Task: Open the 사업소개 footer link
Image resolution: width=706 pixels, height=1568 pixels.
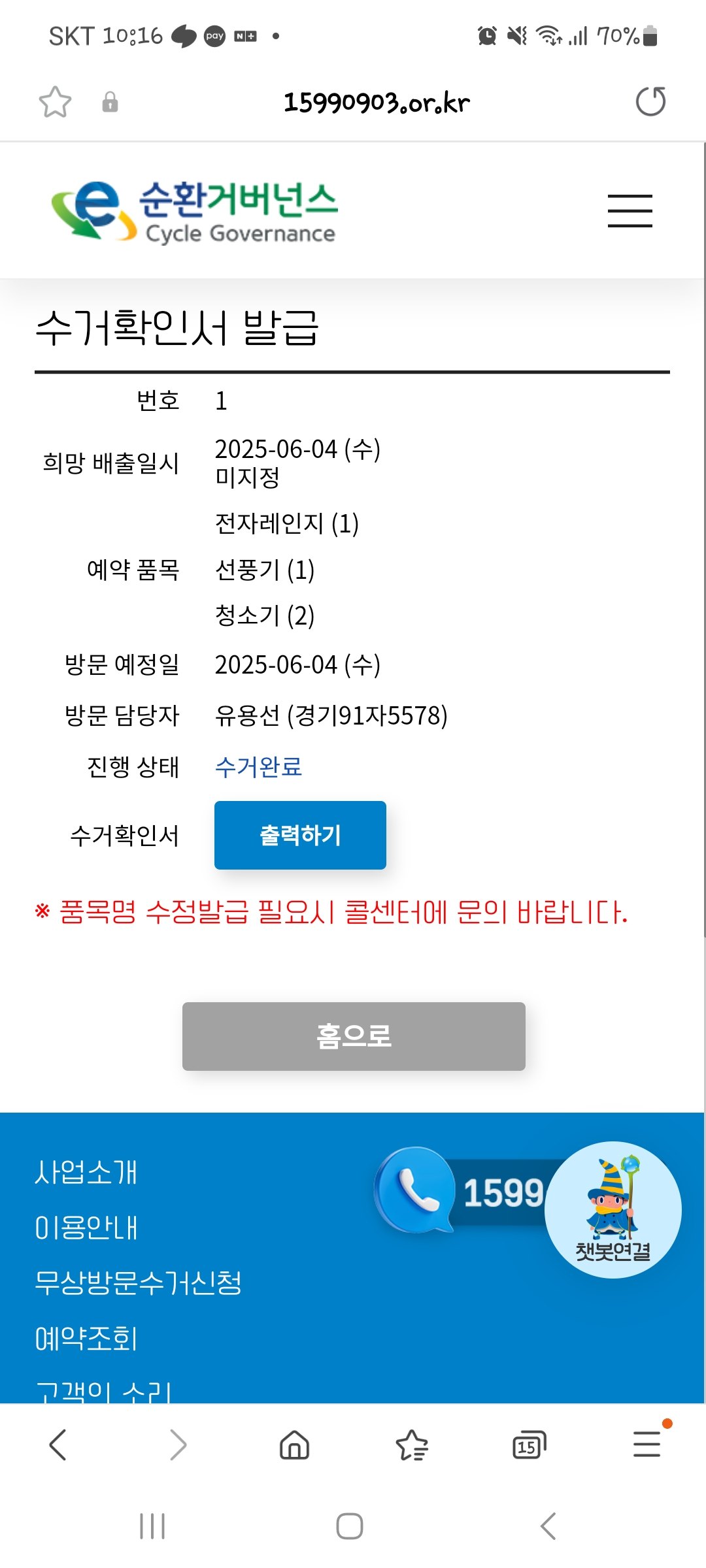Action: click(x=86, y=1172)
